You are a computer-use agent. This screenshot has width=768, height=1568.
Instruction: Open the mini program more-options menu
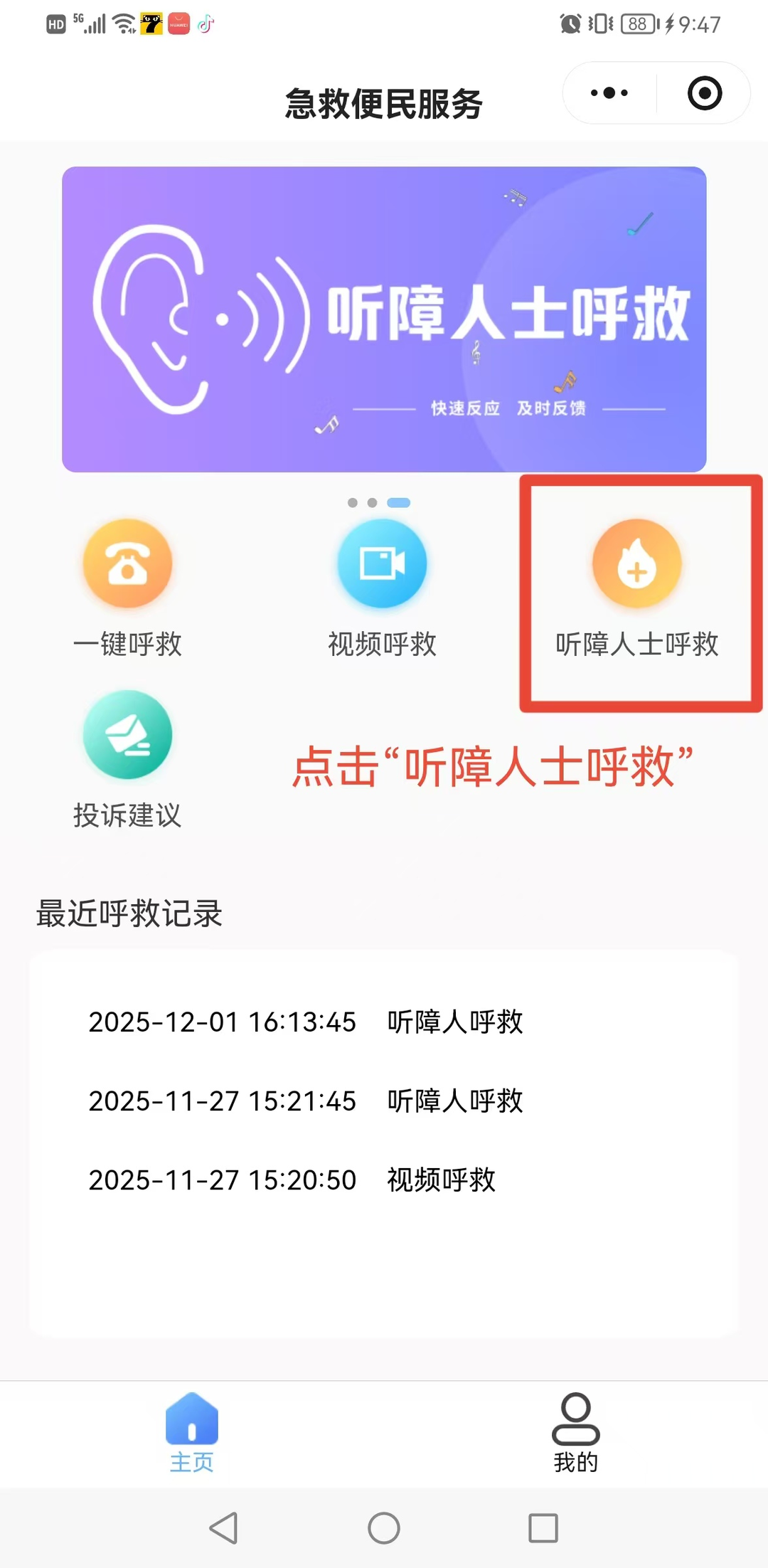pos(609,93)
